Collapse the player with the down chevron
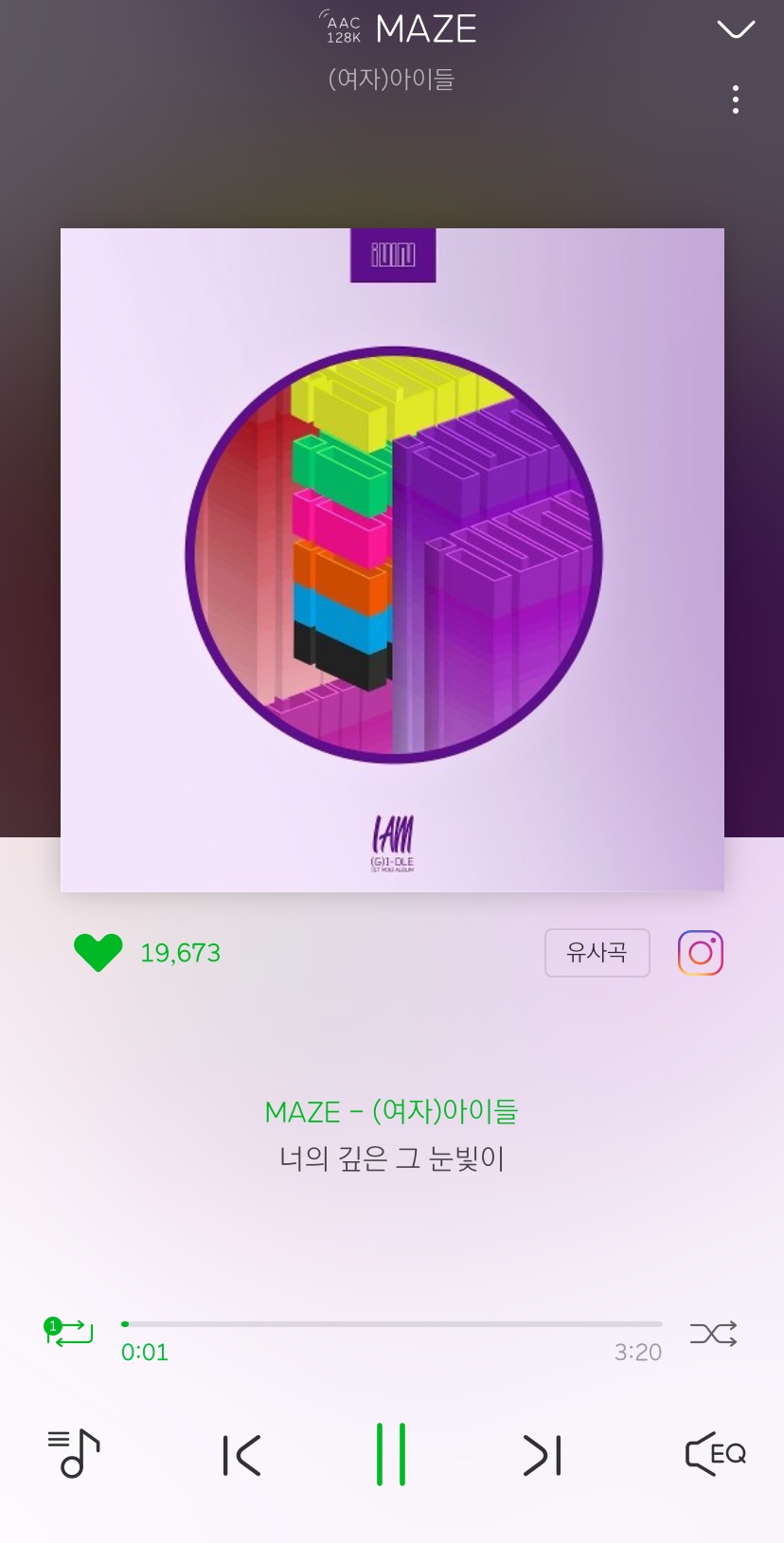Image resolution: width=784 pixels, height=1543 pixels. [736, 30]
